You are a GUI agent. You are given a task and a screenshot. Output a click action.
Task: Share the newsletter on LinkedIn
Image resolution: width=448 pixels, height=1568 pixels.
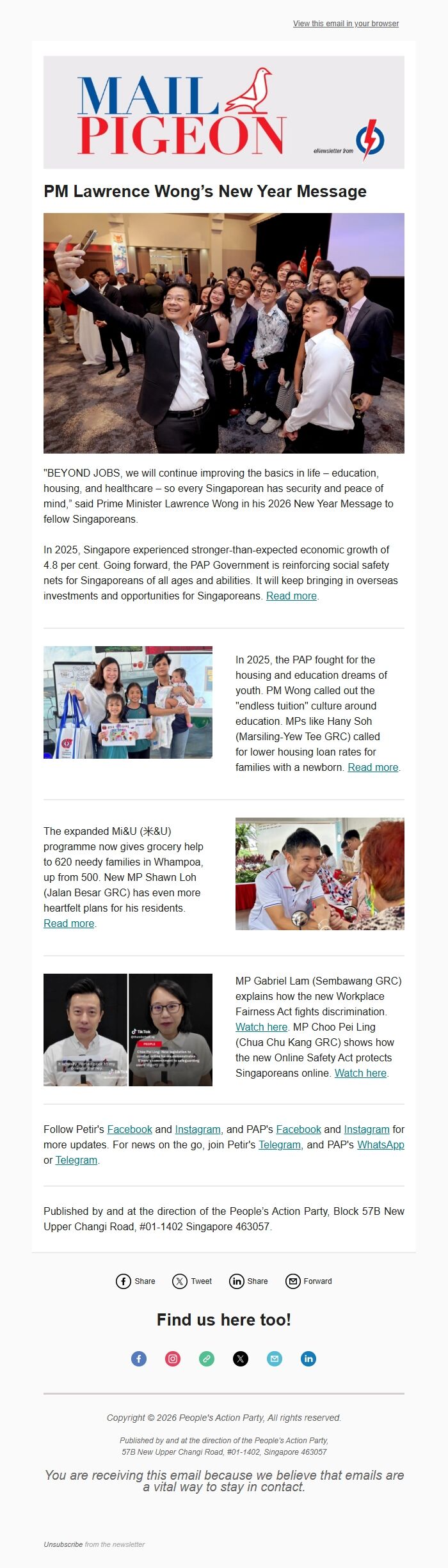point(249,1281)
